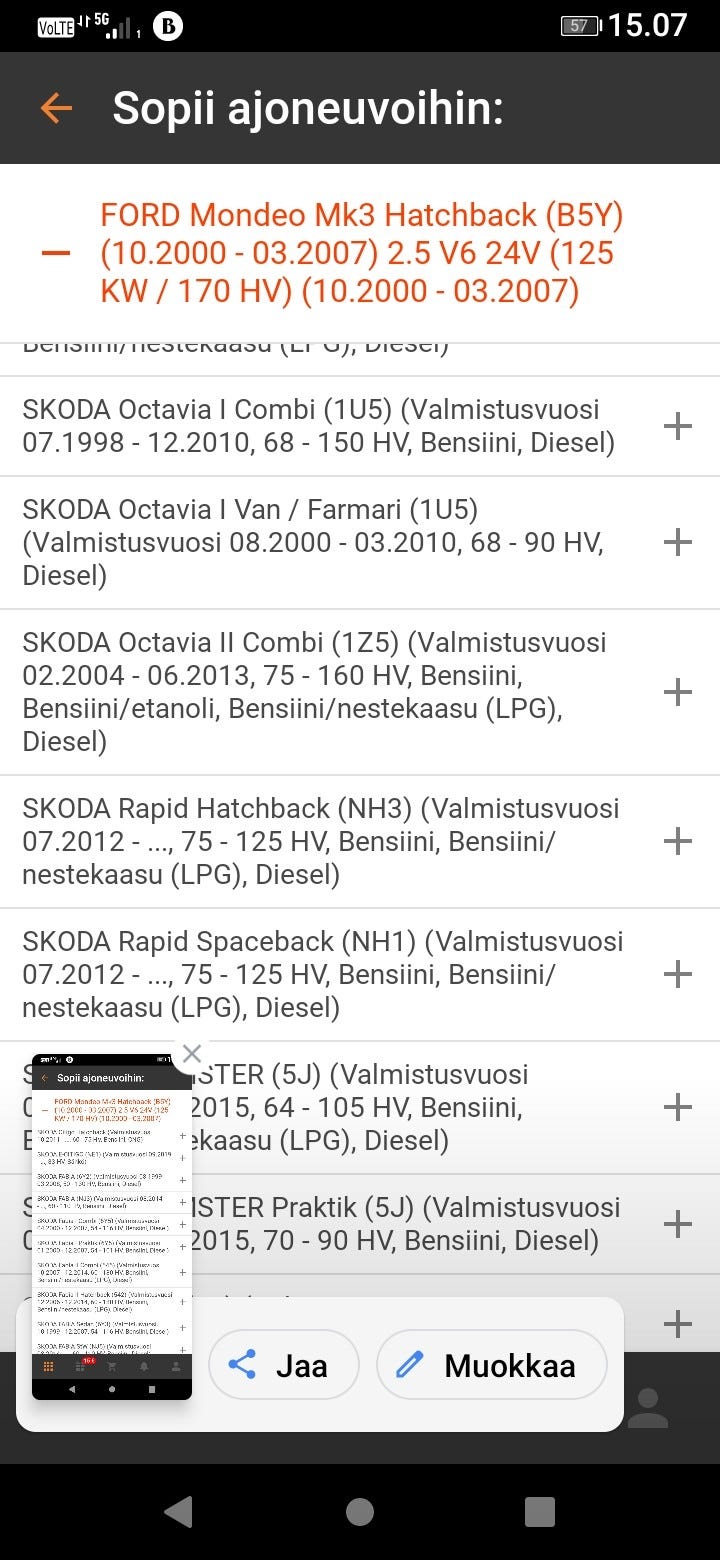Collapse the FORD Mondeo Mk3 Hatchback section

[x=56, y=253]
